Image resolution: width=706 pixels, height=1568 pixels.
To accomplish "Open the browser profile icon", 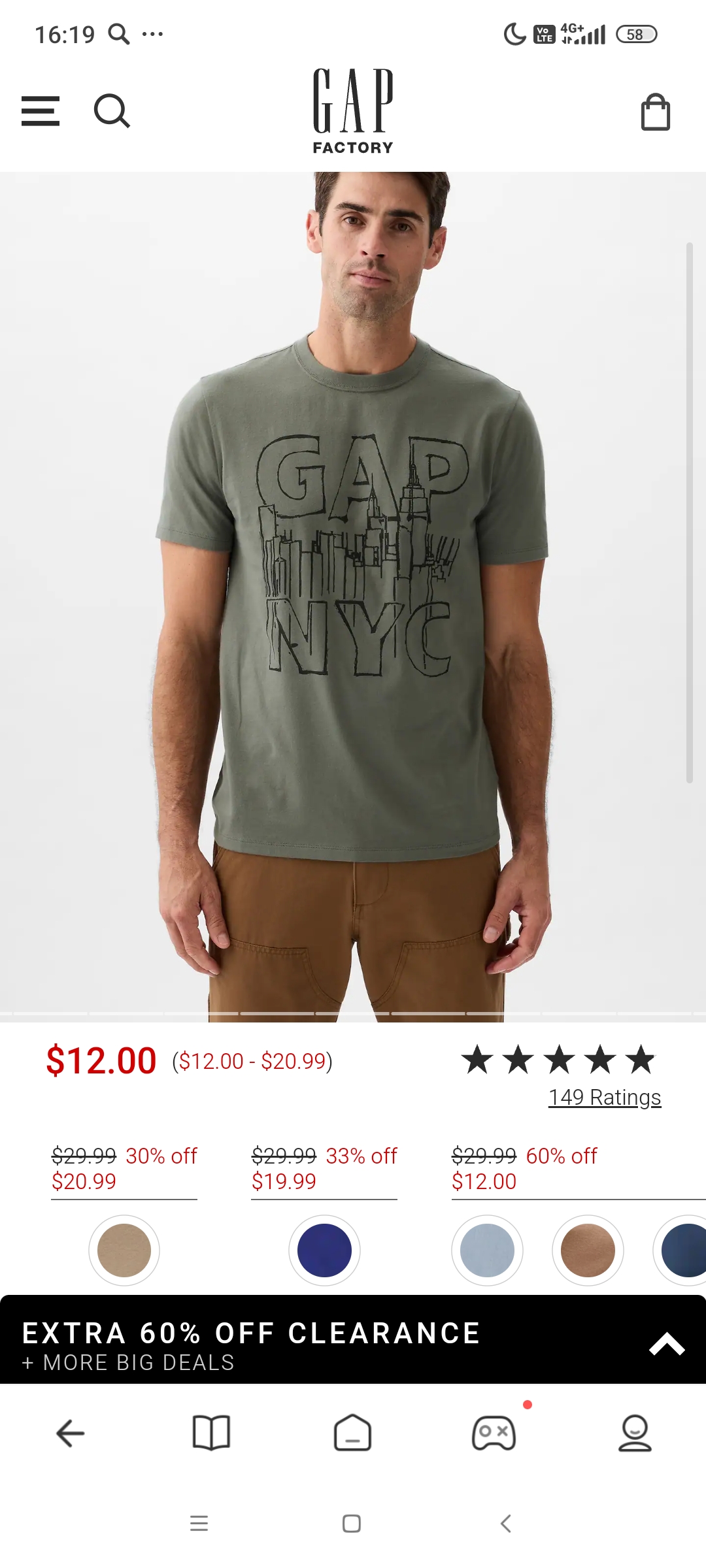I will [635, 1433].
